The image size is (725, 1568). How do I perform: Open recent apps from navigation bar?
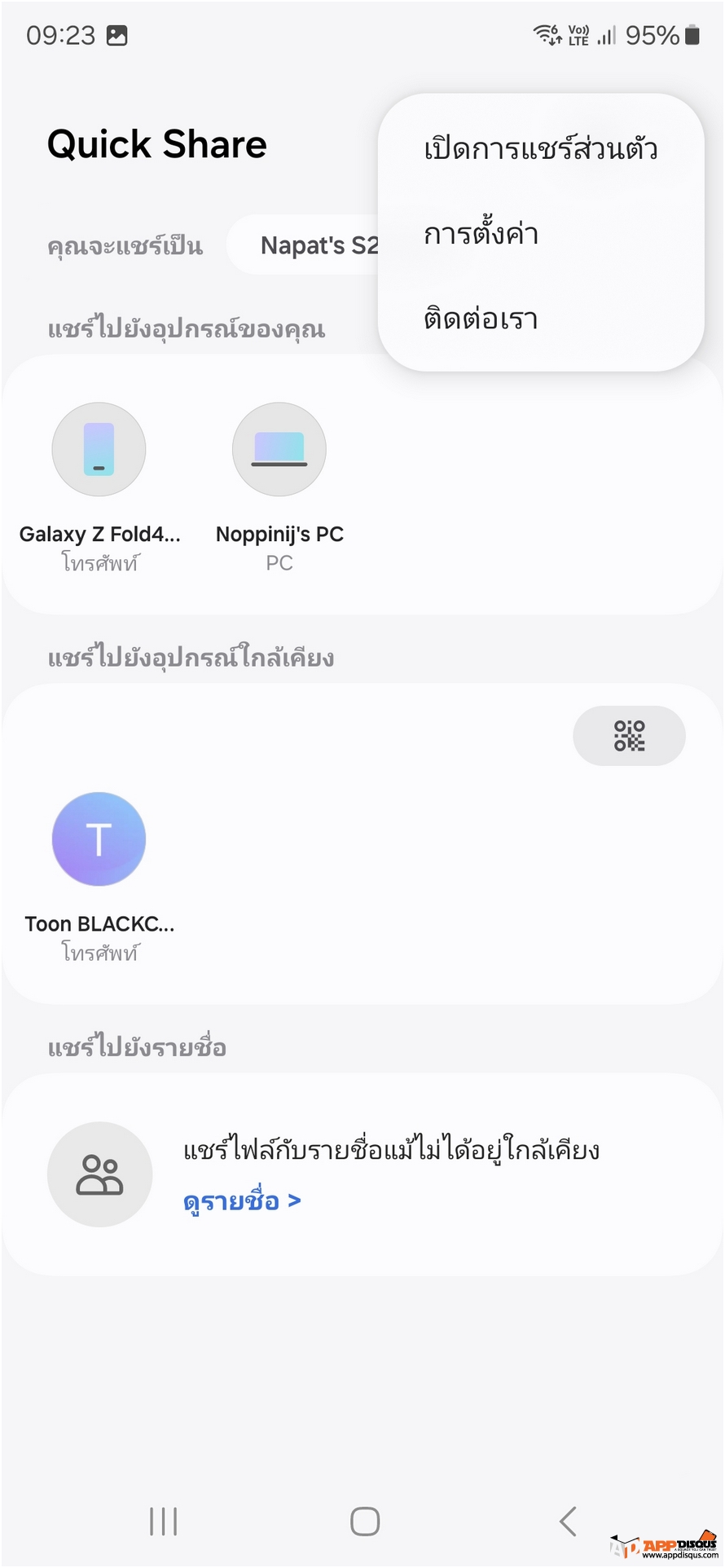[163, 1521]
